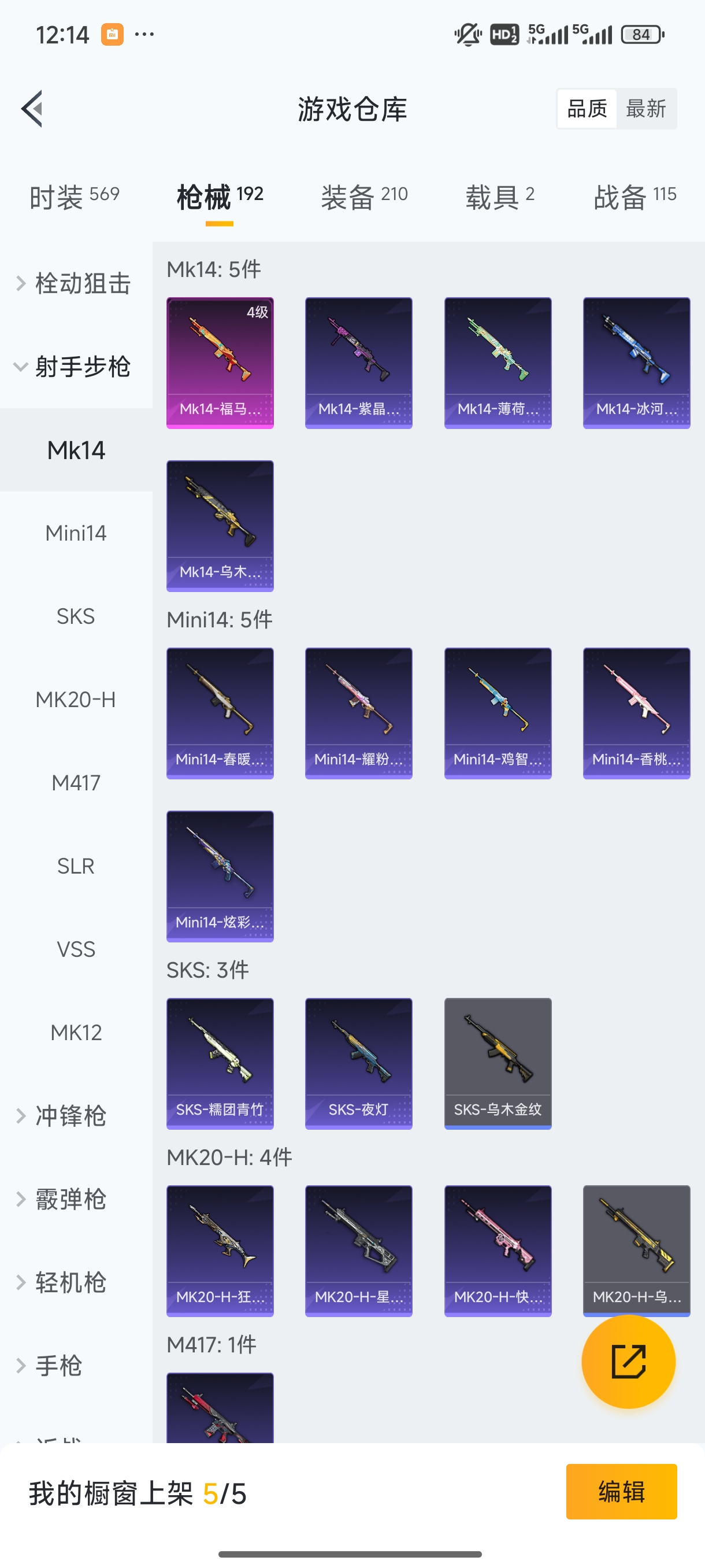The width and height of the screenshot is (705, 1568).
Task: Sort the warehouse by 最新
Action: tap(645, 109)
